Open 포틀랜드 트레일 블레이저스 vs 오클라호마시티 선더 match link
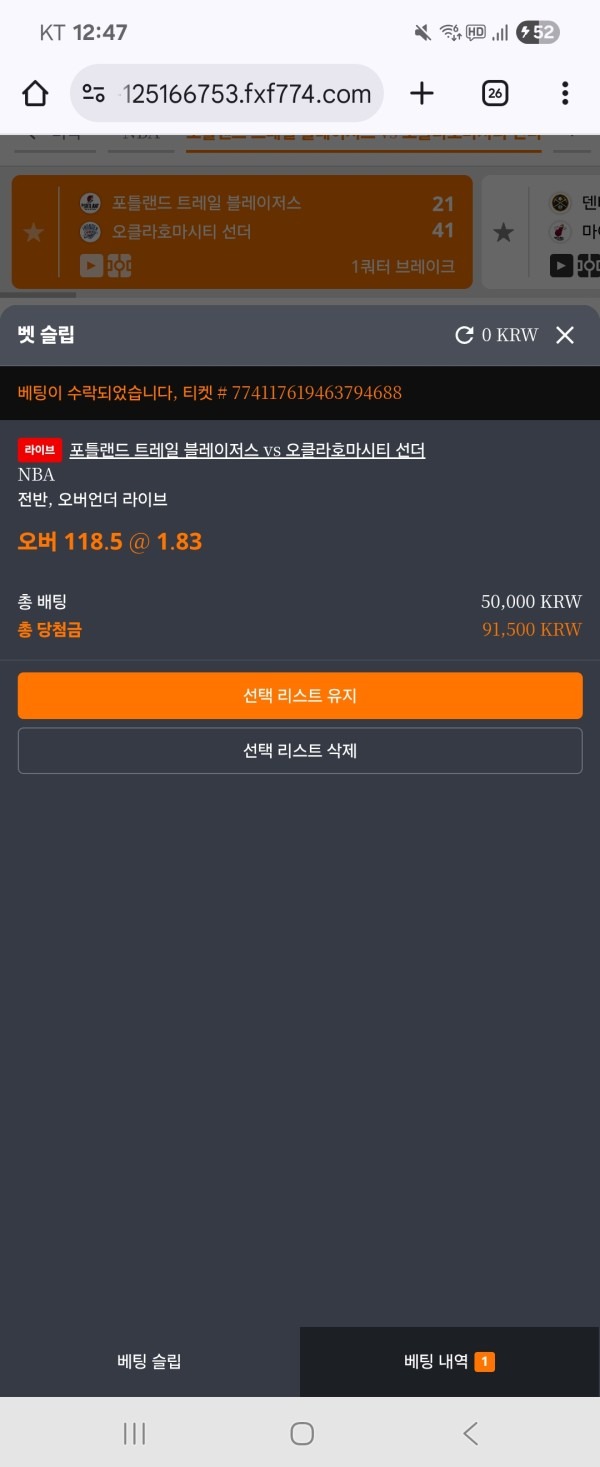Image resolution: width=600 pixels, height=1467 pixels. [x=247, y=450]
